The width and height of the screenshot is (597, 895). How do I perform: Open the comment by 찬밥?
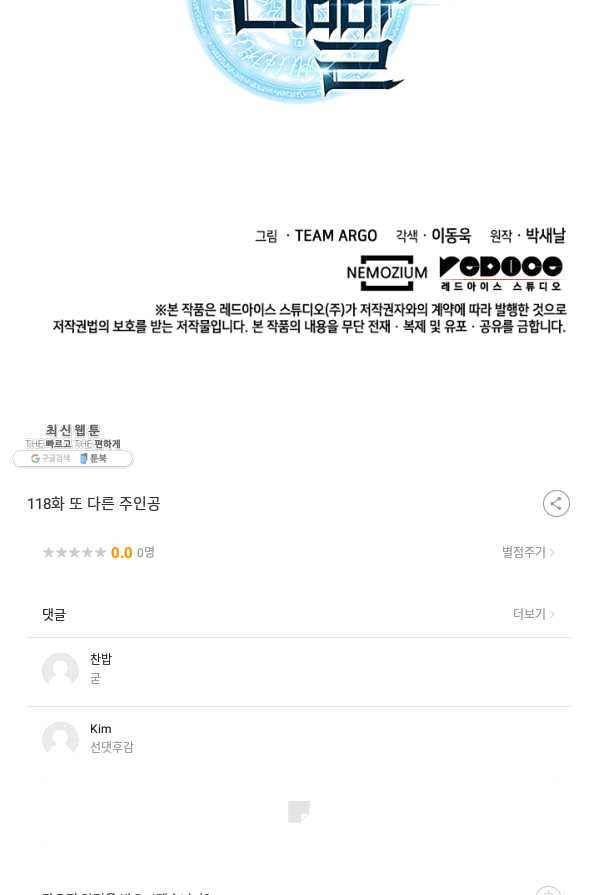tap(298, 672)
